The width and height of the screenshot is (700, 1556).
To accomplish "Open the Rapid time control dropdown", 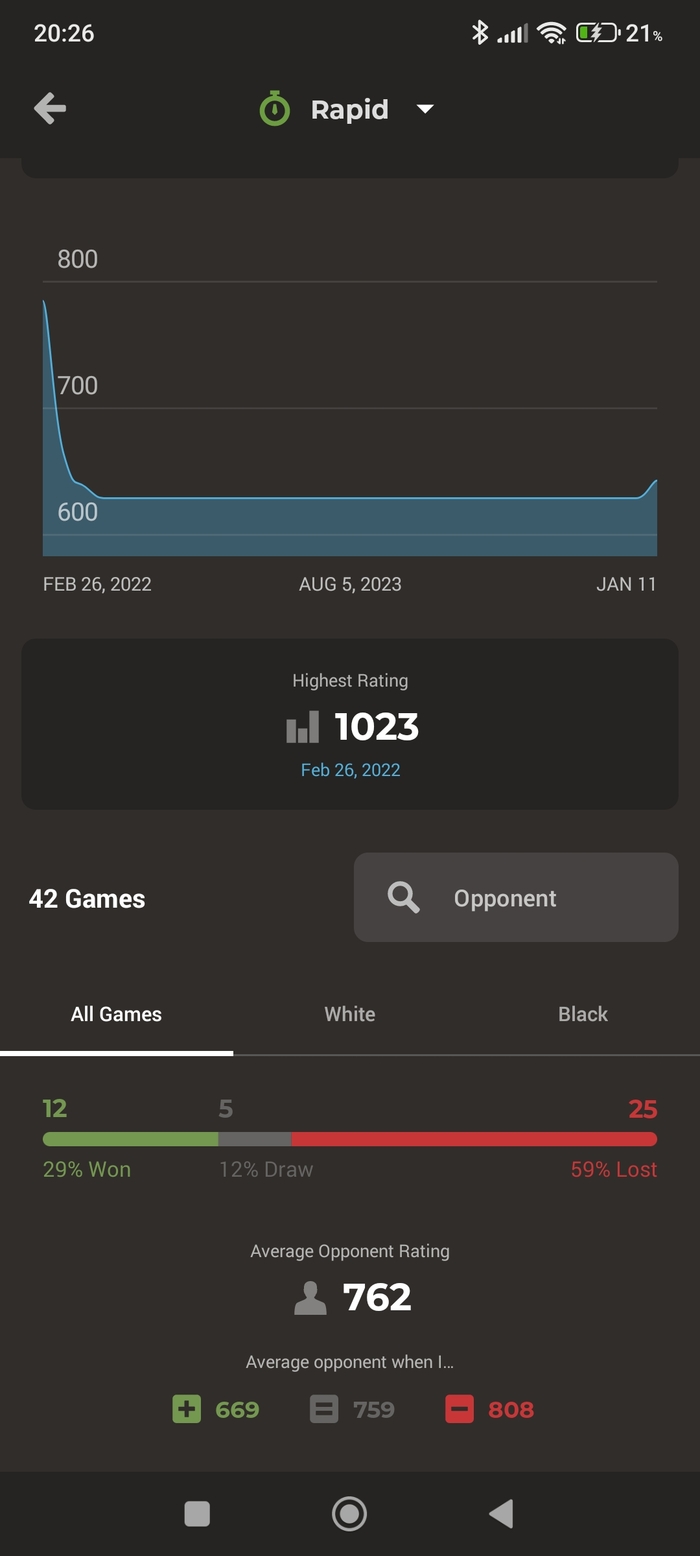I will (349, 109).
